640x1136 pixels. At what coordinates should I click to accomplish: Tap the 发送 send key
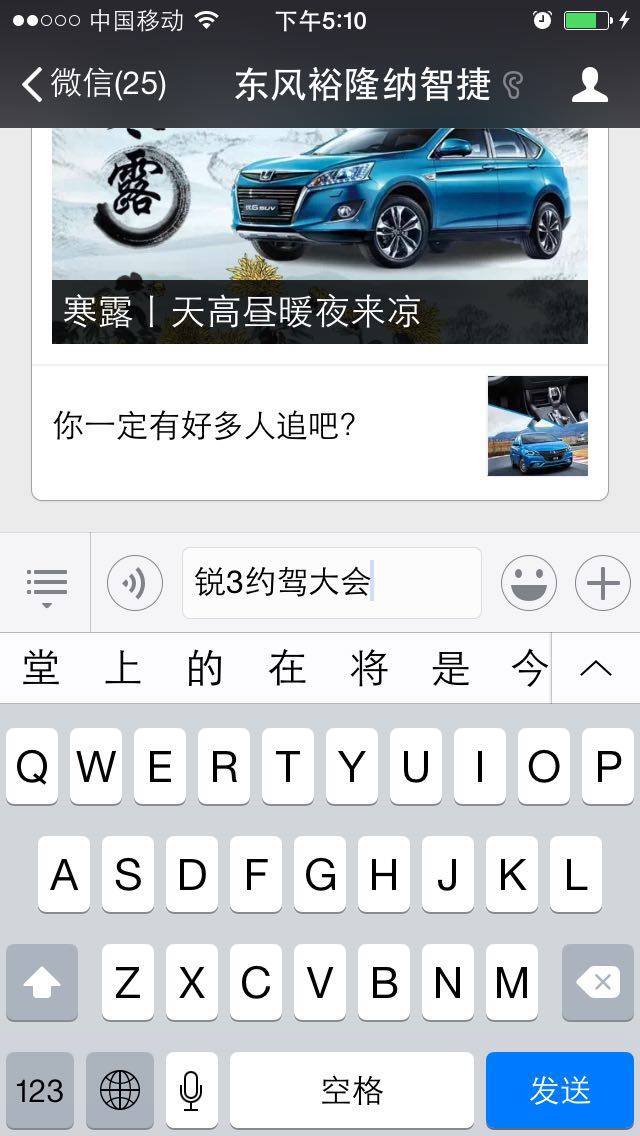[560, 1090]
